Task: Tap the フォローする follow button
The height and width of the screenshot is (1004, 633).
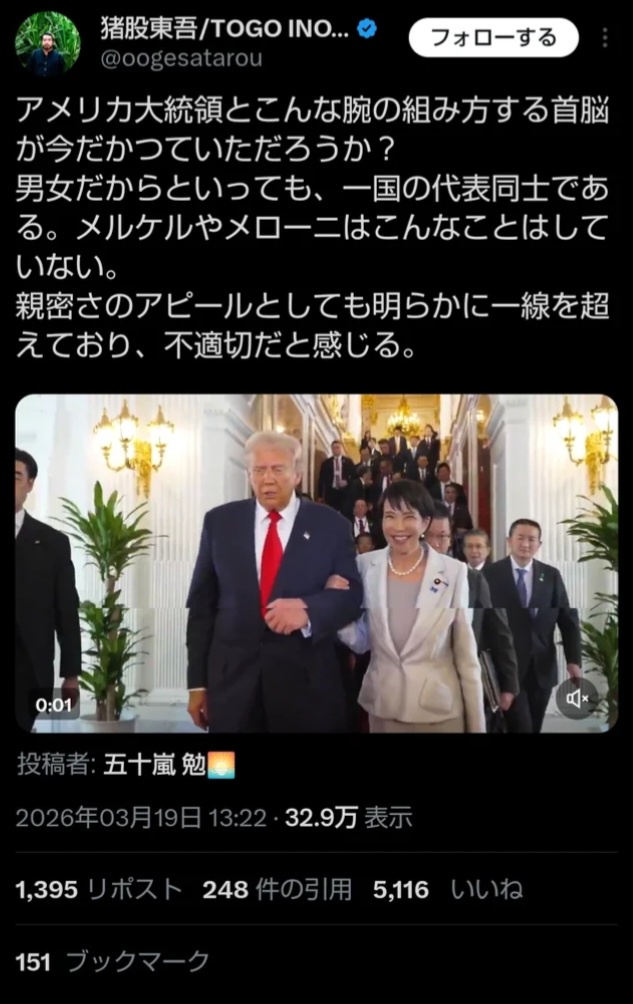Action: click(x=493, y=38)
